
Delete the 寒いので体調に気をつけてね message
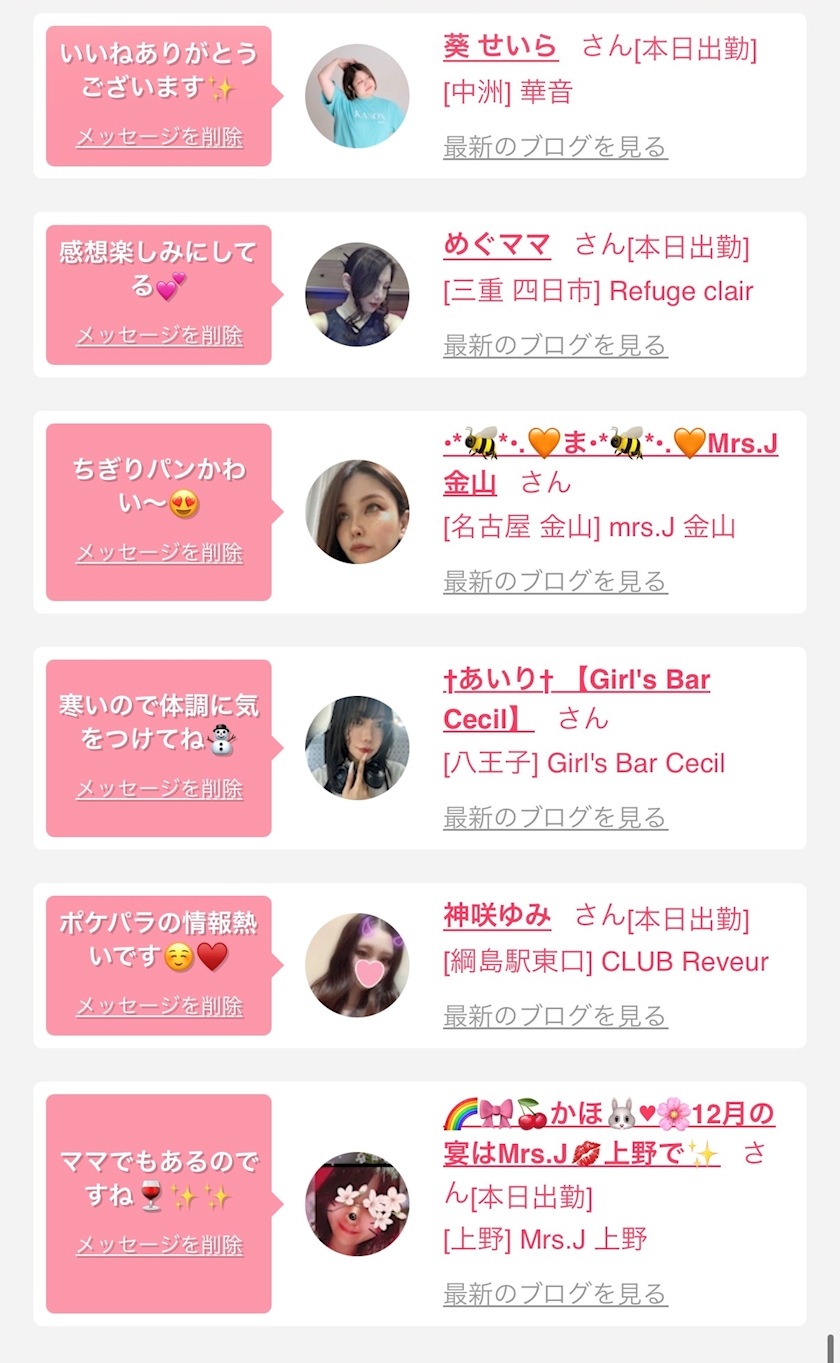pyautogui.click(x=159, y=789)
